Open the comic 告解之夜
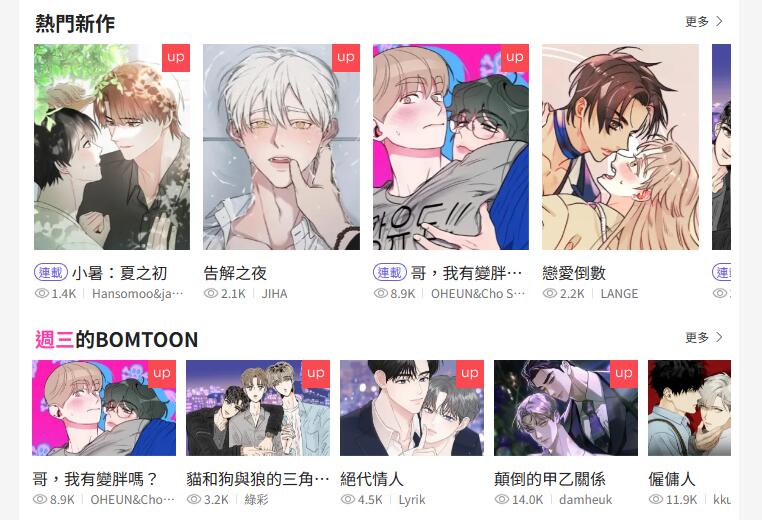The width and height of the screenshot is (762, 520). pos(281,147)
